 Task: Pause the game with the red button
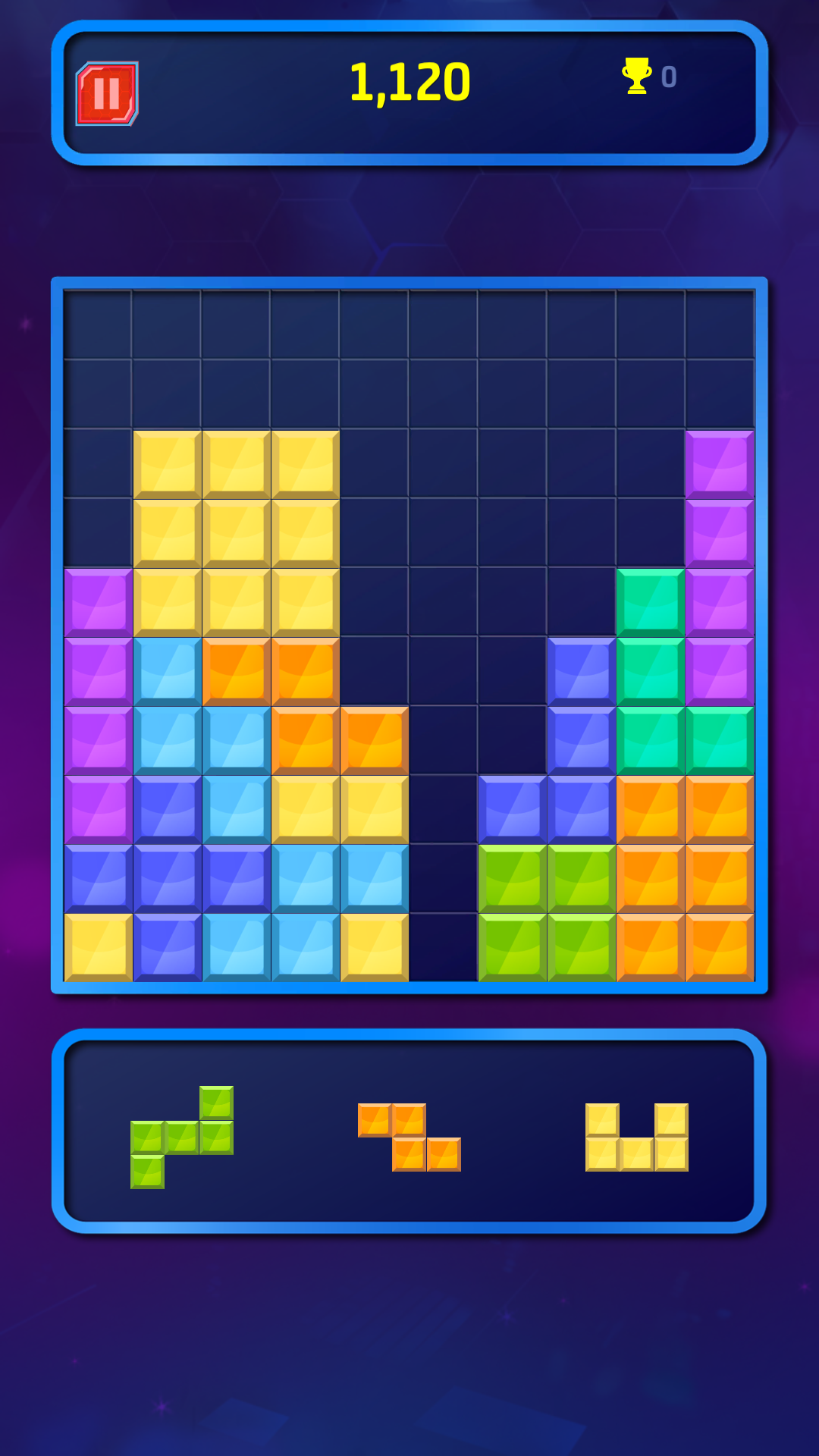pyautogui.click(x=107, y=94)
